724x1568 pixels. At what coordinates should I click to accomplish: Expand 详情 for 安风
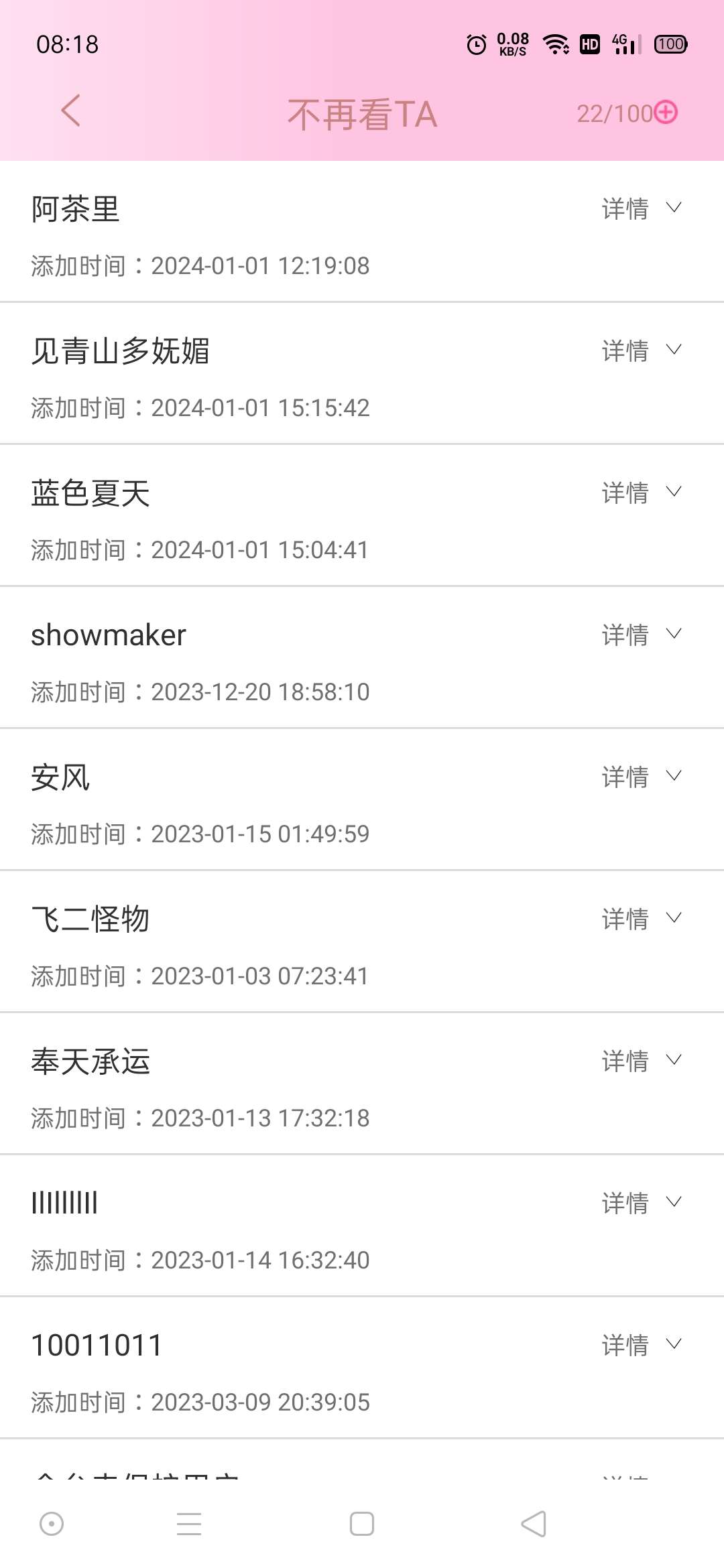click(642, 777)
